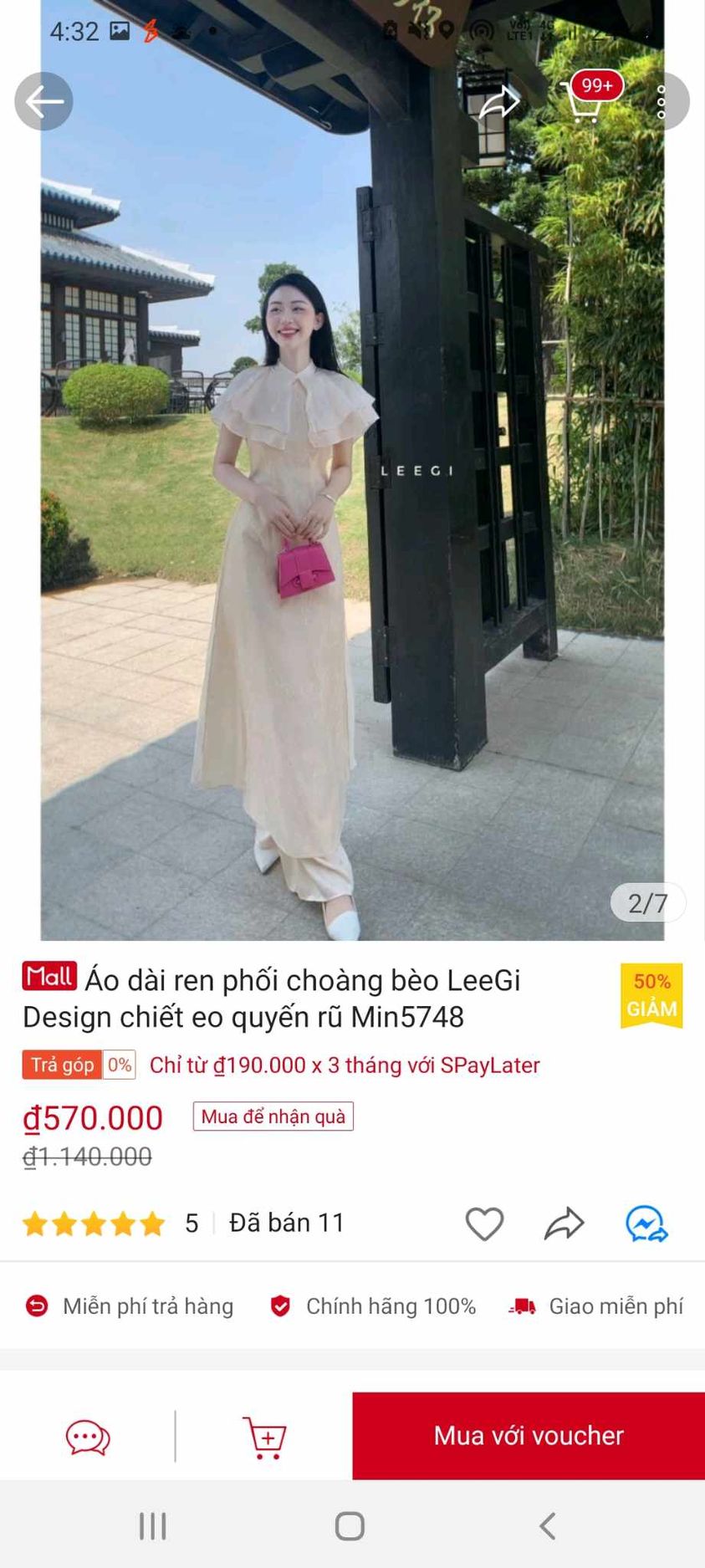Share the product through the Messenger icon
The height and width of the screenshot is (1568, 705).
point(646,1224)
